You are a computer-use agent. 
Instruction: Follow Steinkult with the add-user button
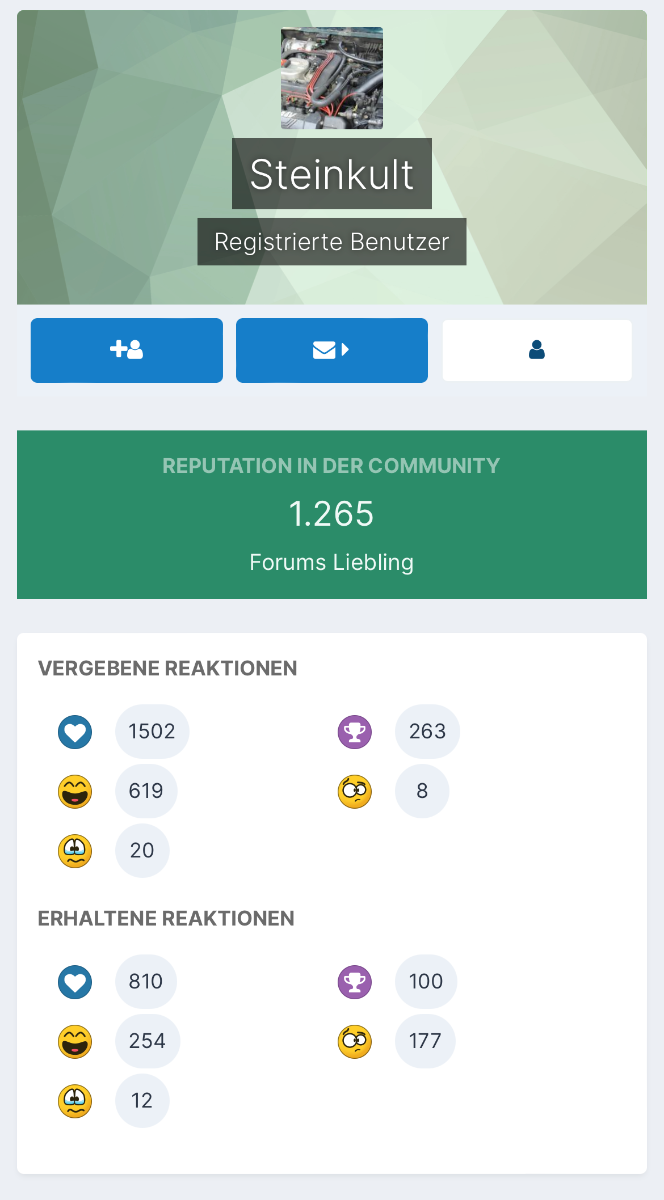tap(127, 350)
